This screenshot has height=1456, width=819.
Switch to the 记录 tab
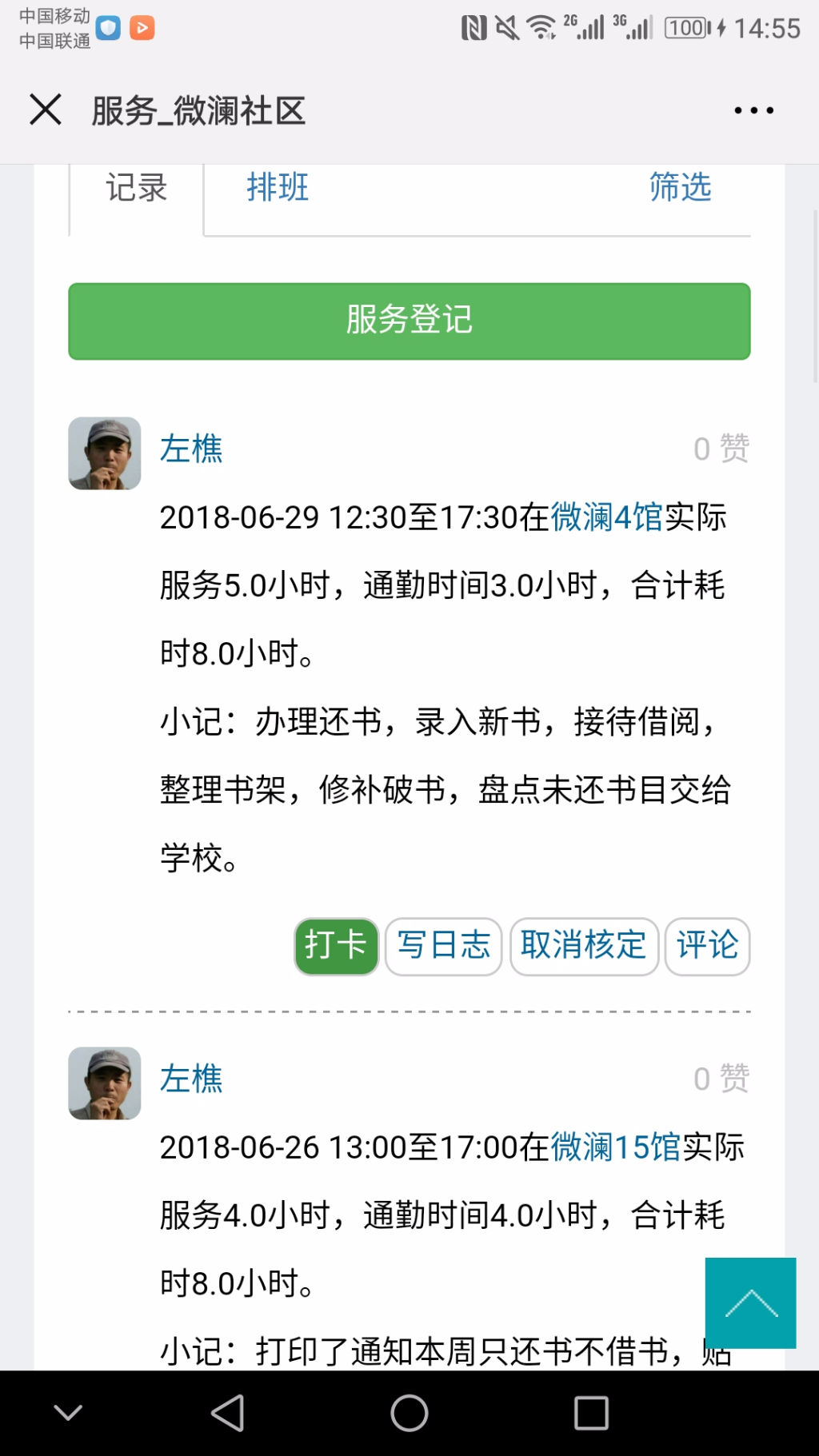(137, 189)
